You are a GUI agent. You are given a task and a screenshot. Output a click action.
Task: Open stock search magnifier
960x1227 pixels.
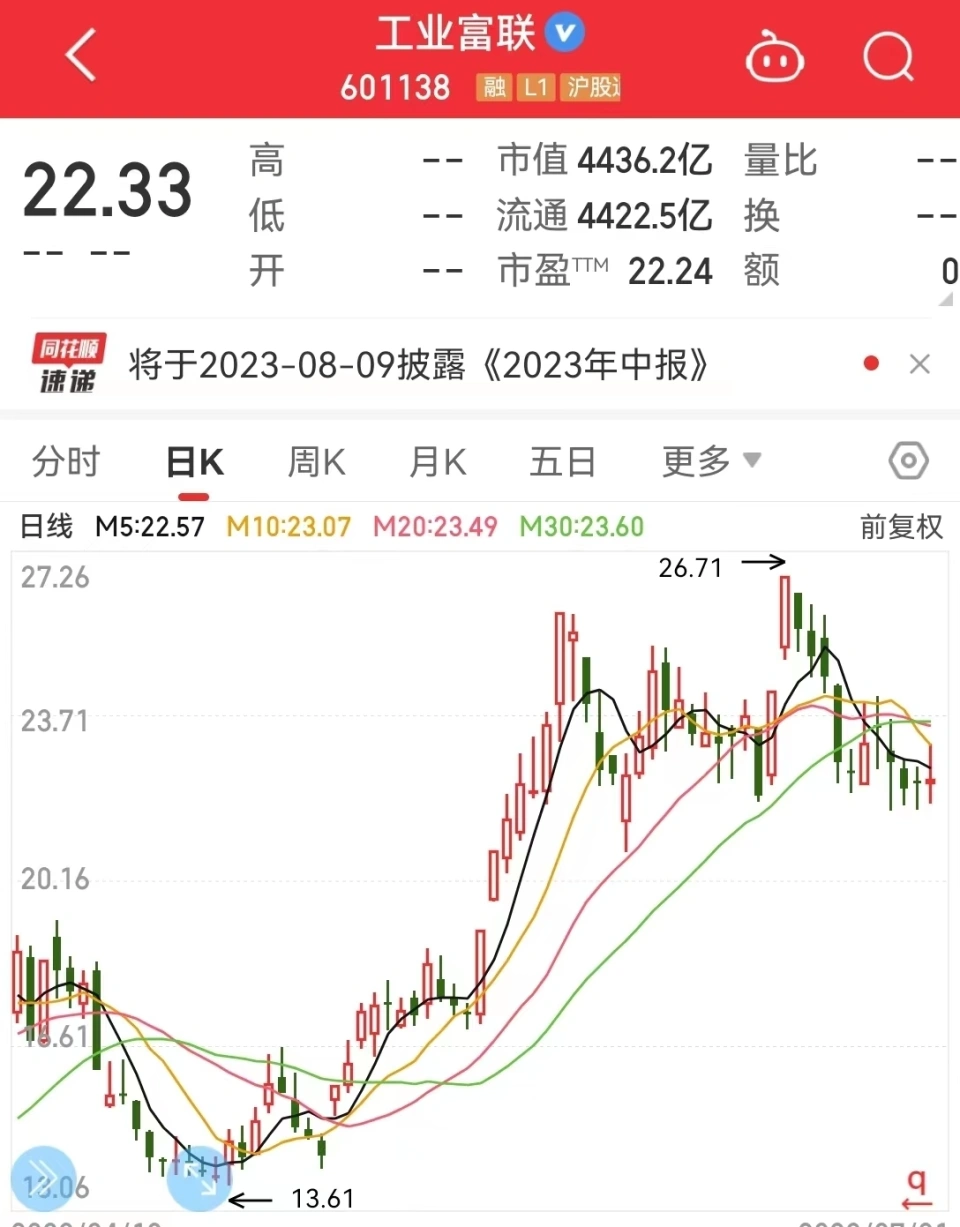click(x=888, y=56)
